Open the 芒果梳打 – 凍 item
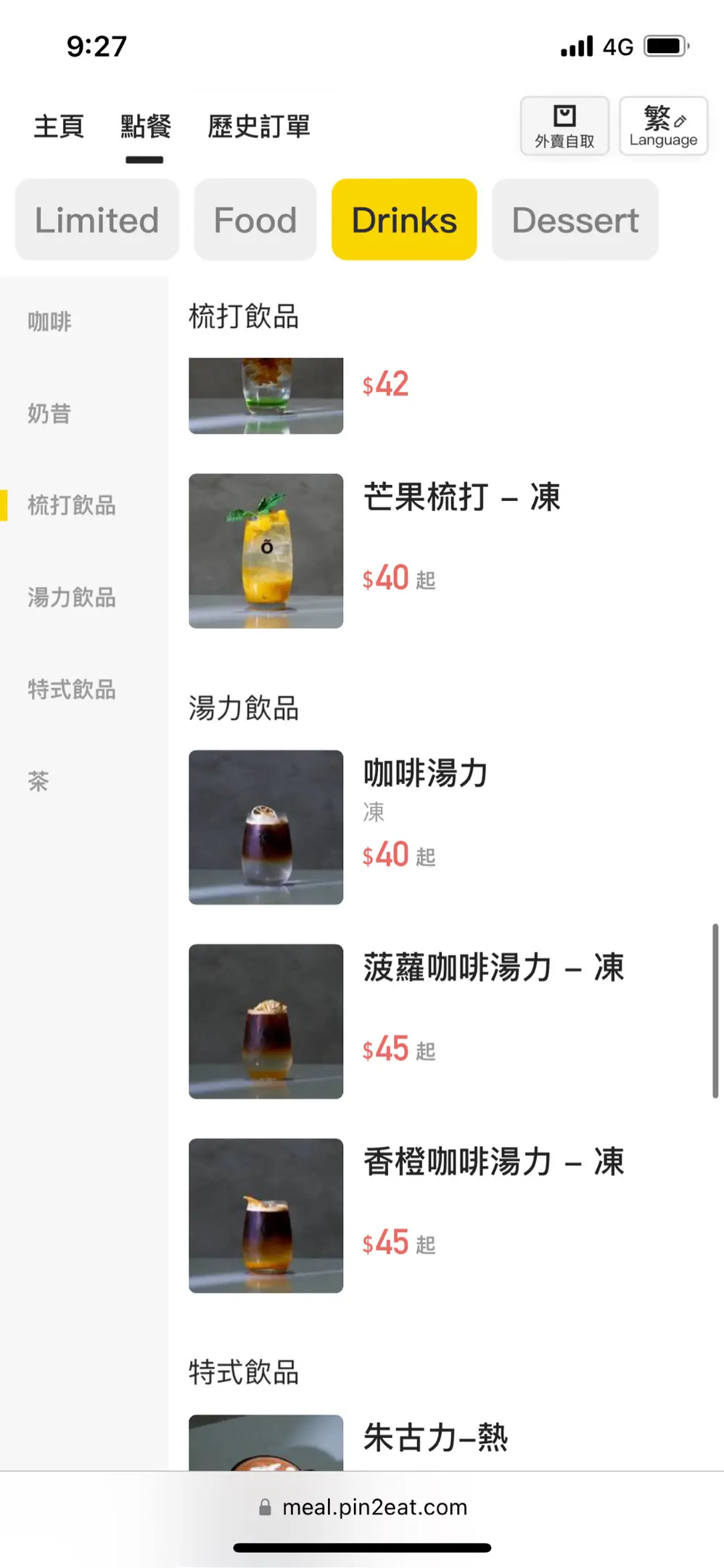Screen dimensions: 724x1568 click(x=461, y=499)
